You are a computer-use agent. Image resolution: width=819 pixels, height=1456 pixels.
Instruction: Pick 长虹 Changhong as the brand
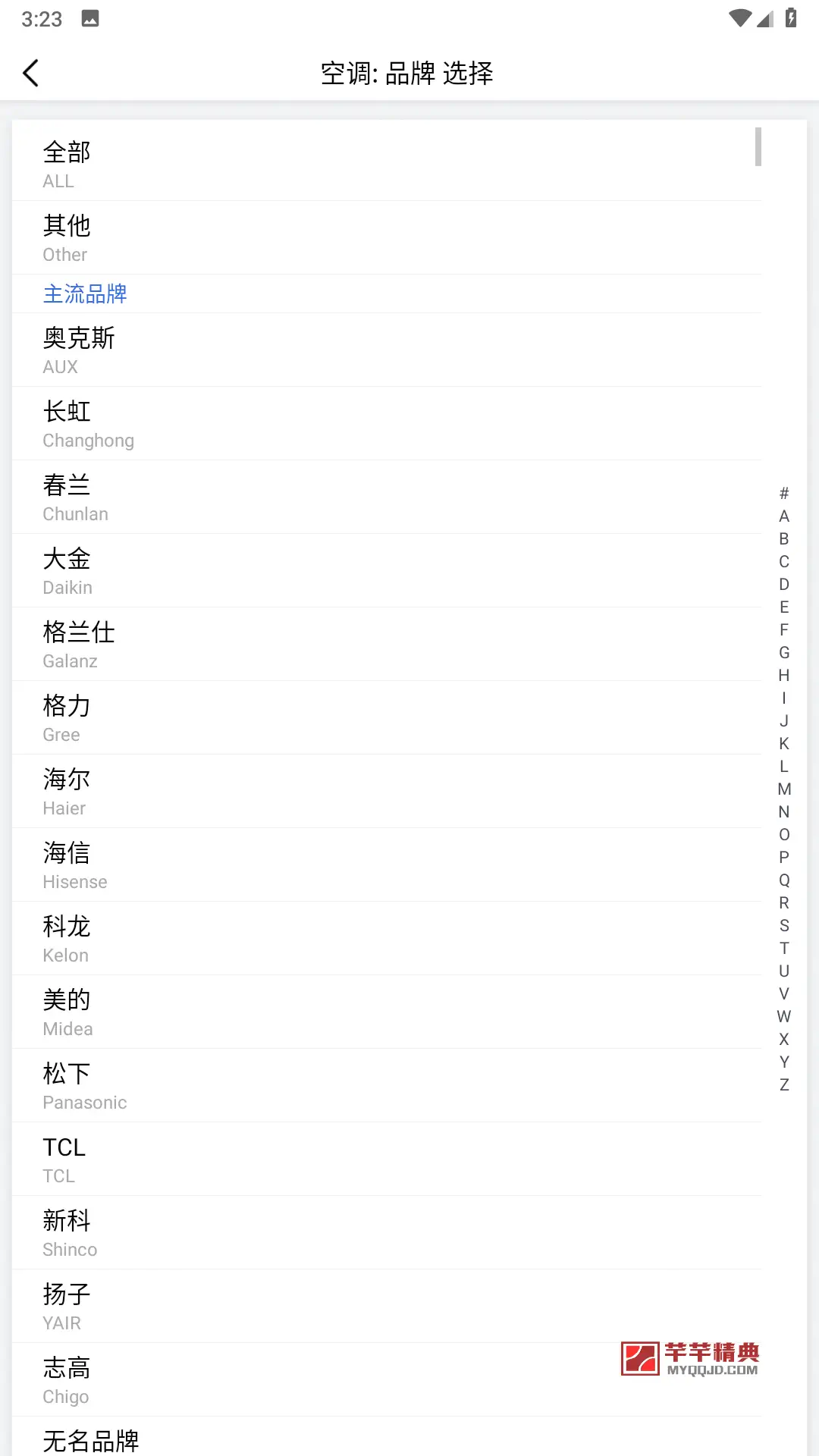[387, 423]
